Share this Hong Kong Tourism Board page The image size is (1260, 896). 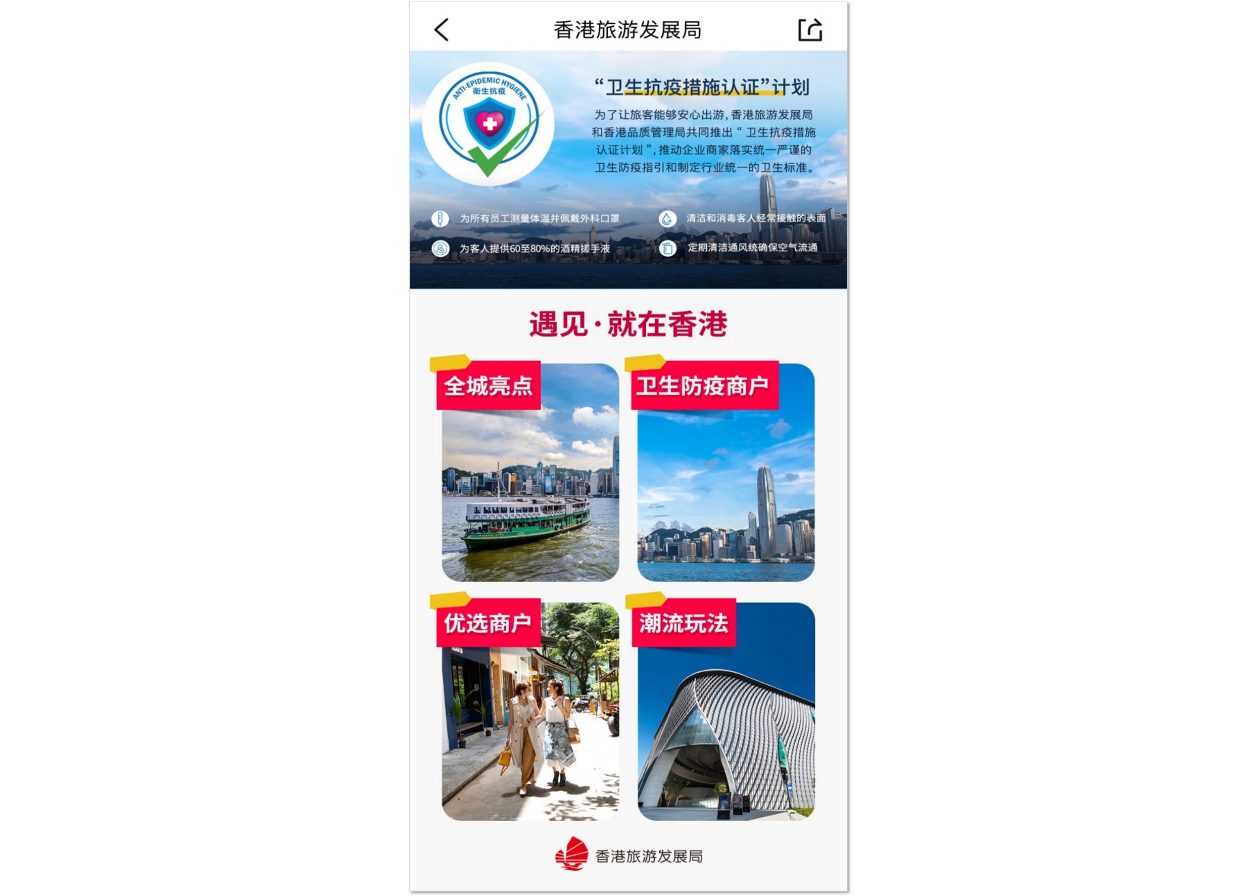pyautogui.click(x=810, y=30)
